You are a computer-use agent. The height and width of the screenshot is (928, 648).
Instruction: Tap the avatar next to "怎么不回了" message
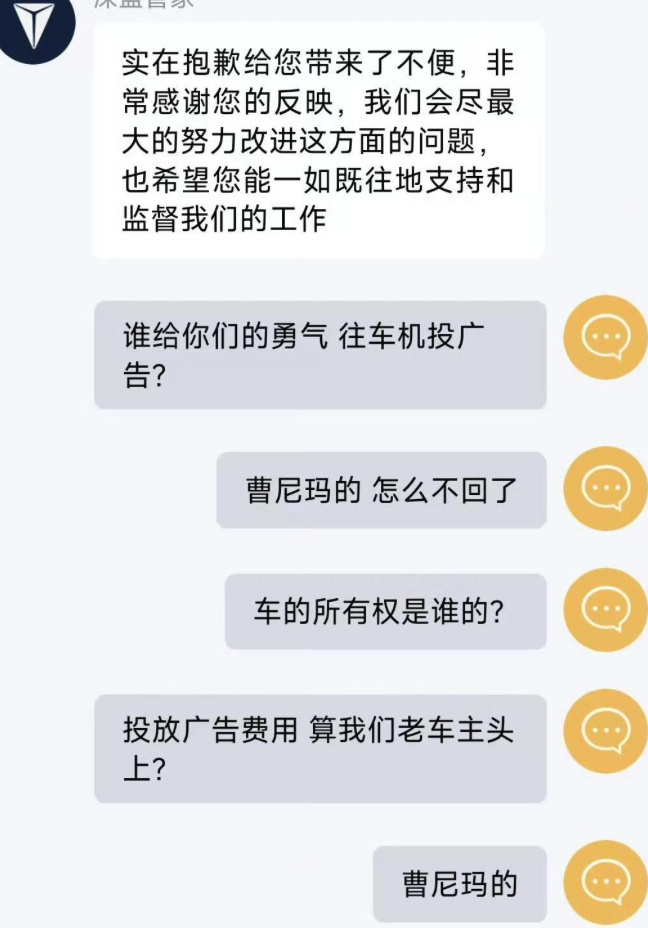(605, 488)
